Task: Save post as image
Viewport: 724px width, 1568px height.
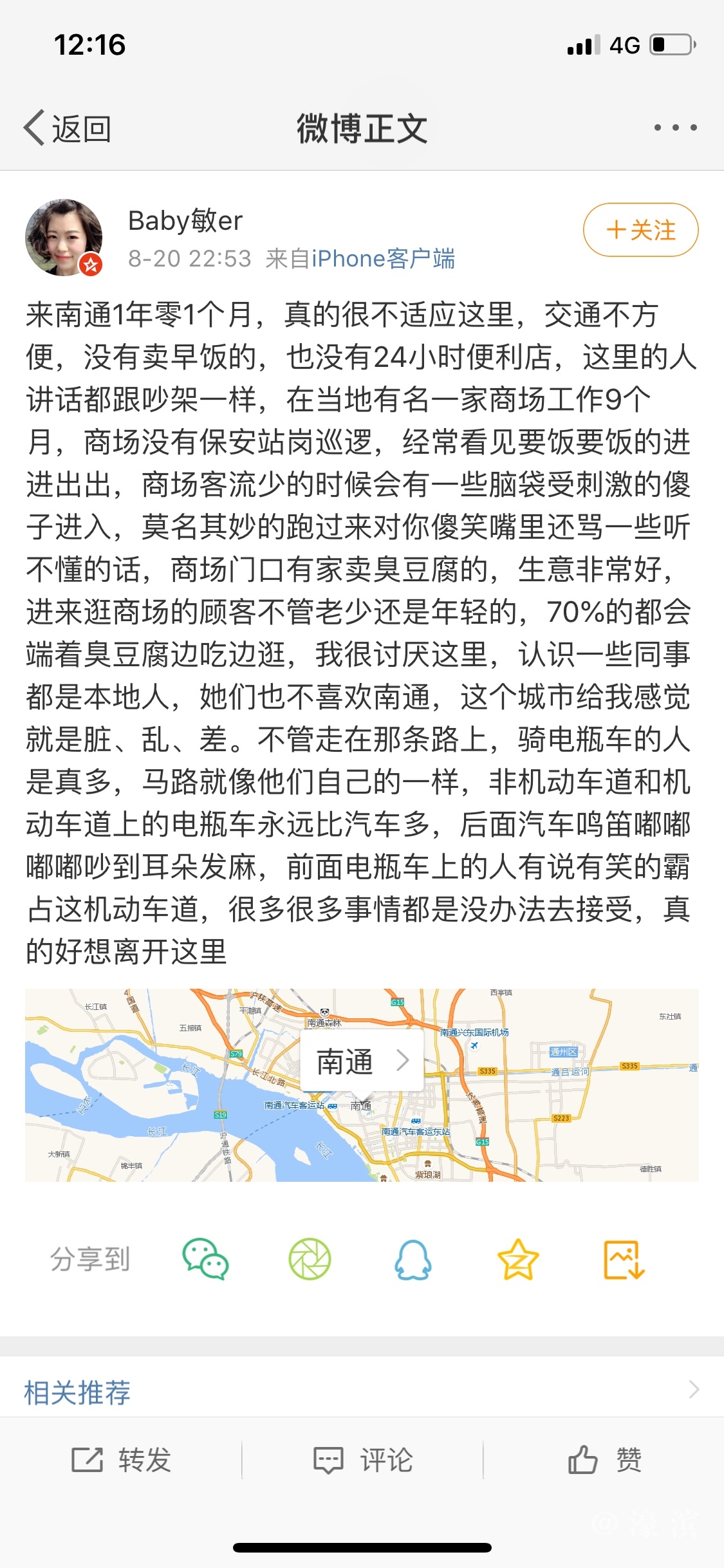Action: pyautogui.click(x=624, y=1259)
